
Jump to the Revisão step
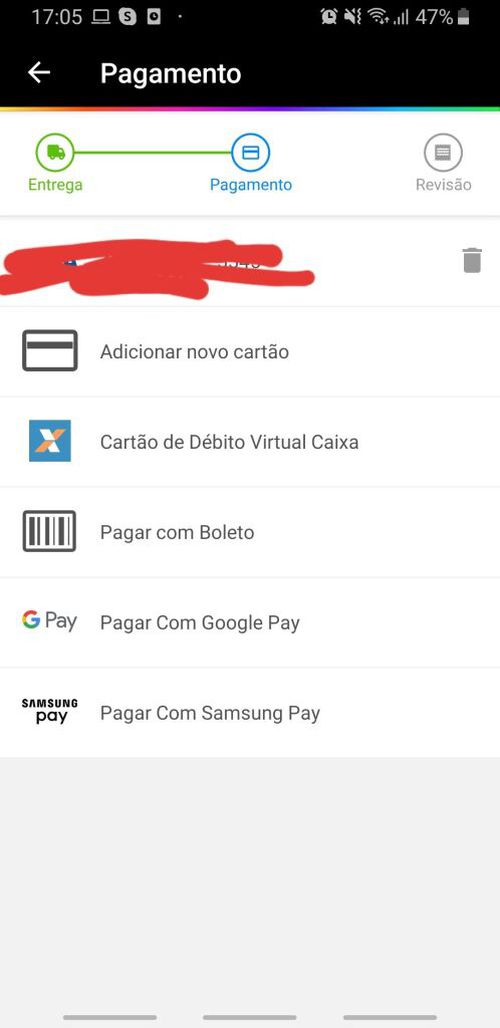(444, 163)
